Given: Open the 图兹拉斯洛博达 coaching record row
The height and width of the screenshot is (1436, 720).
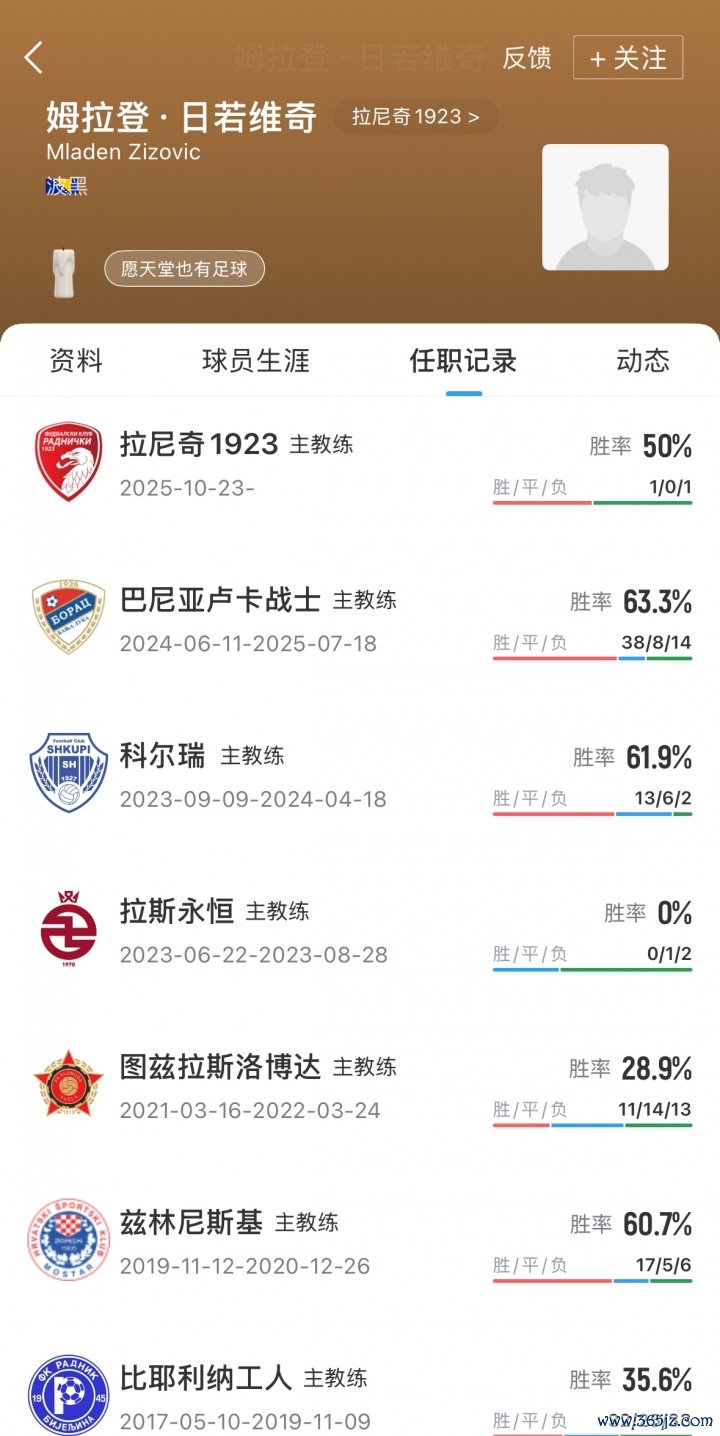Looking at the screenshot, I should click(x=360, y=1086).
